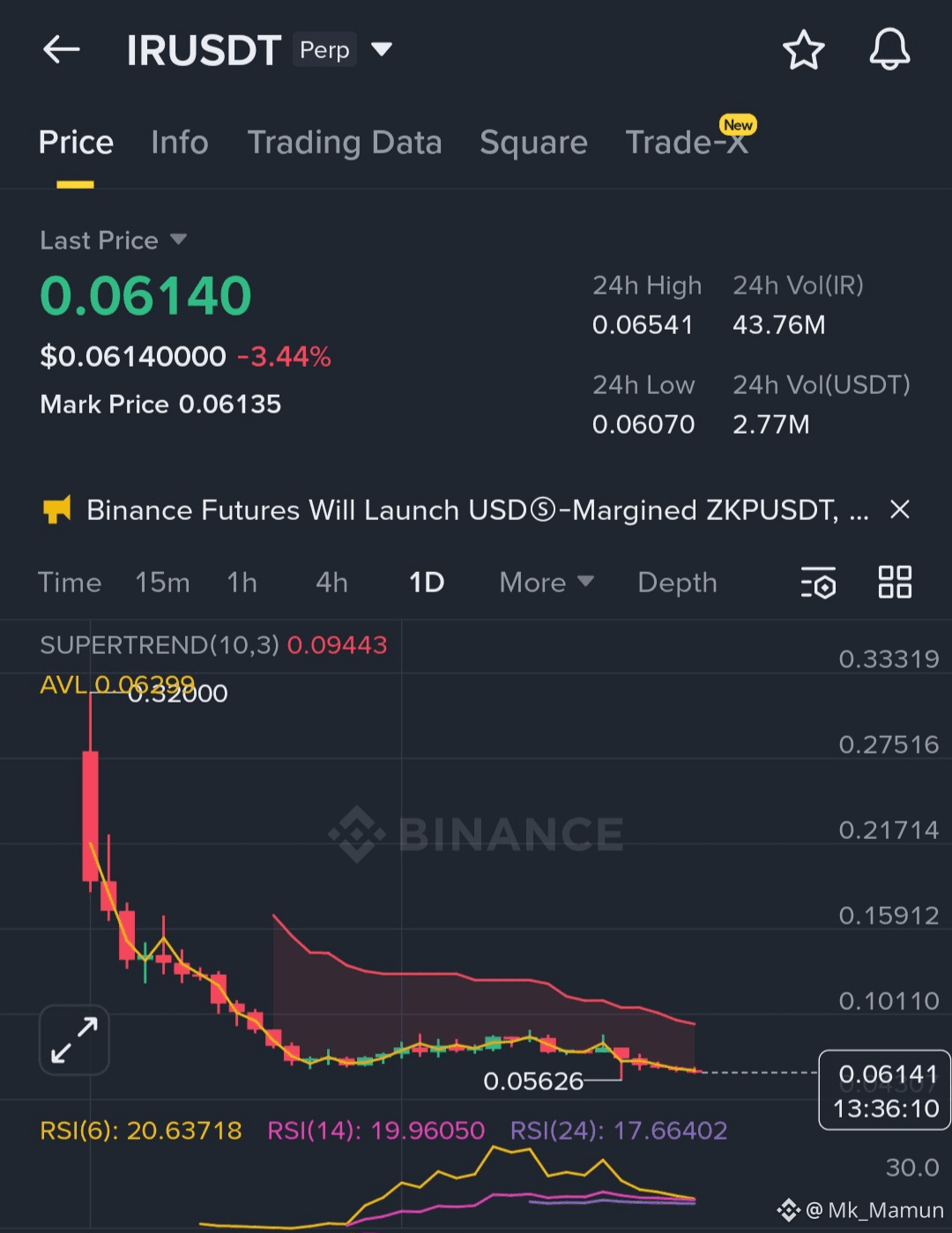The width and height of the screenshot is (952, 1233).
Task: Open the Square tab
Action: tap(533, 143)
